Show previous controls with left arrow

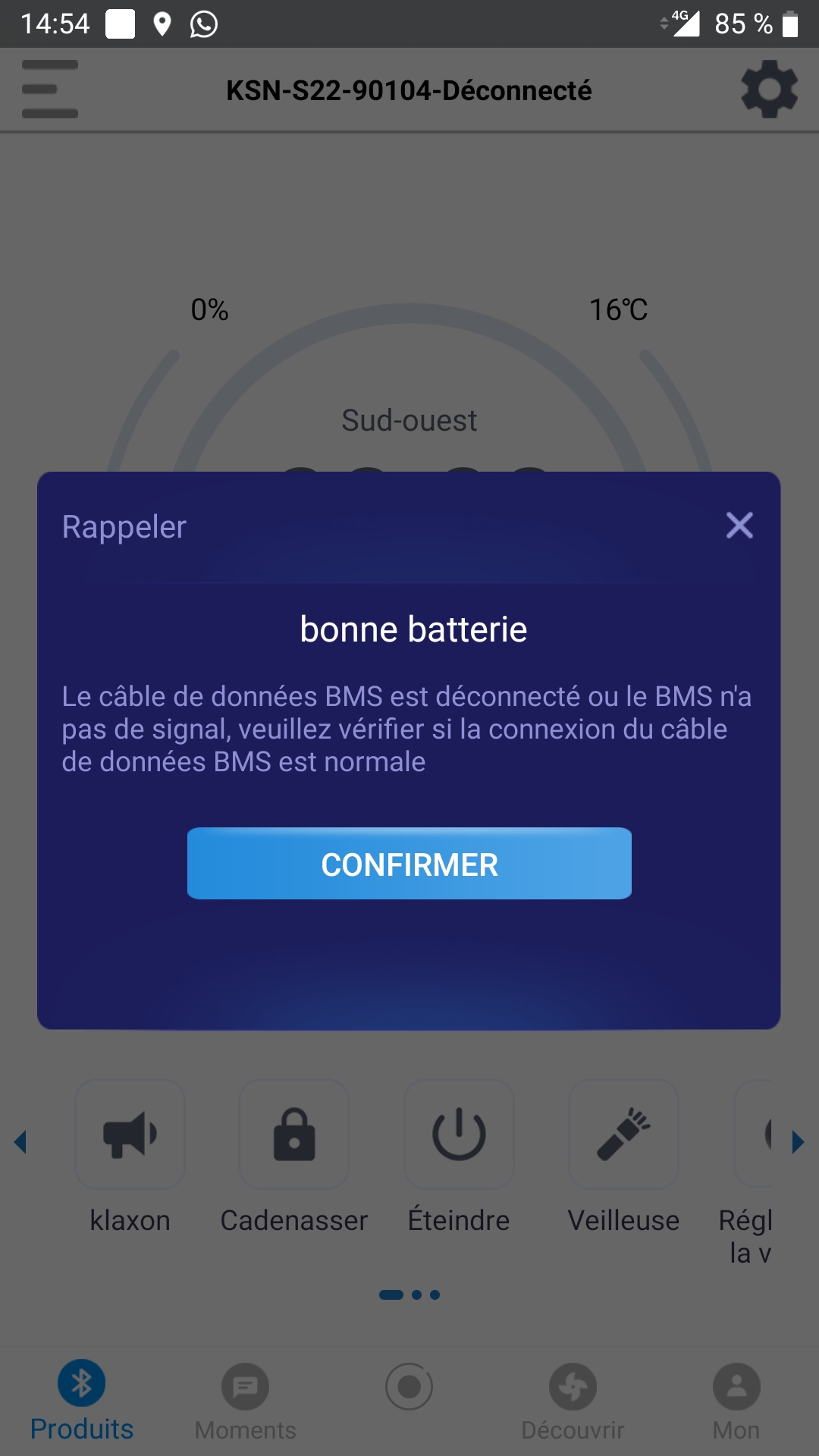point(20,1142)
